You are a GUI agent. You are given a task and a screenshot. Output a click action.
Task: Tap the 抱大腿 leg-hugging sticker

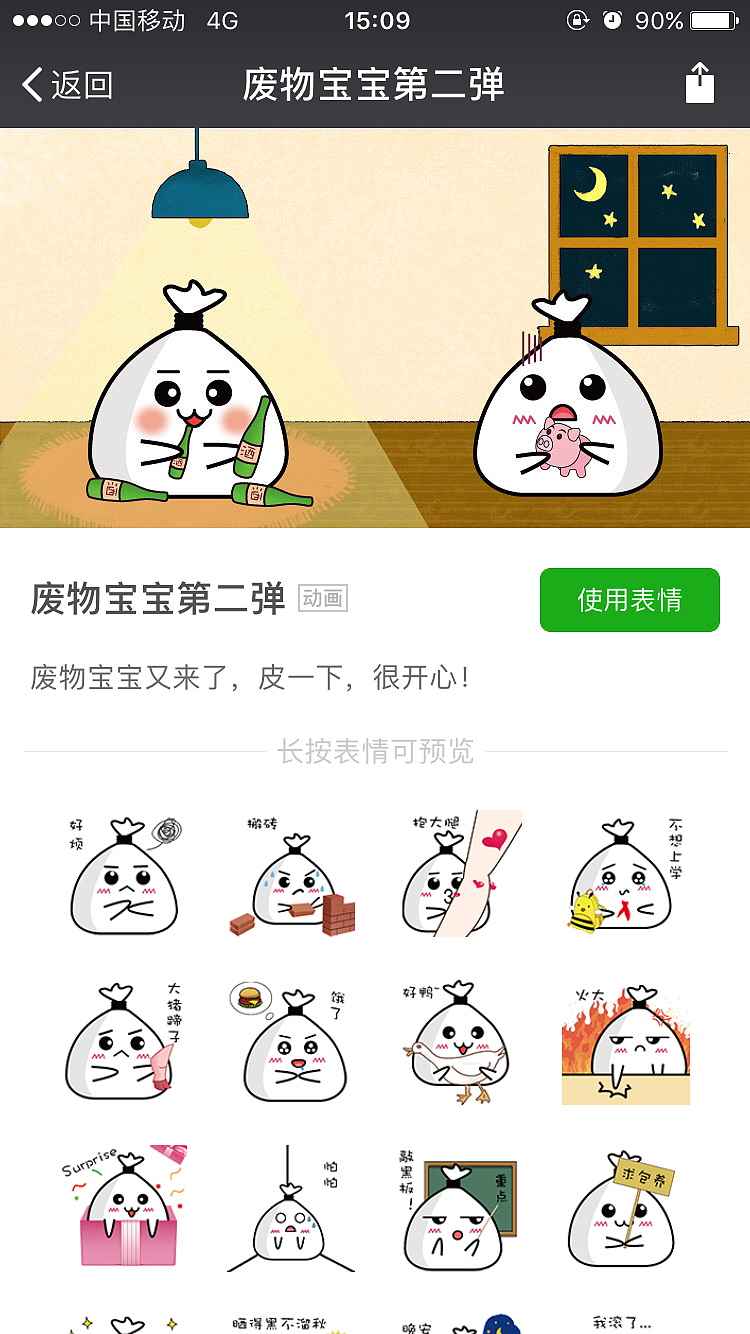pyautogui.click(x=456, y=874)
